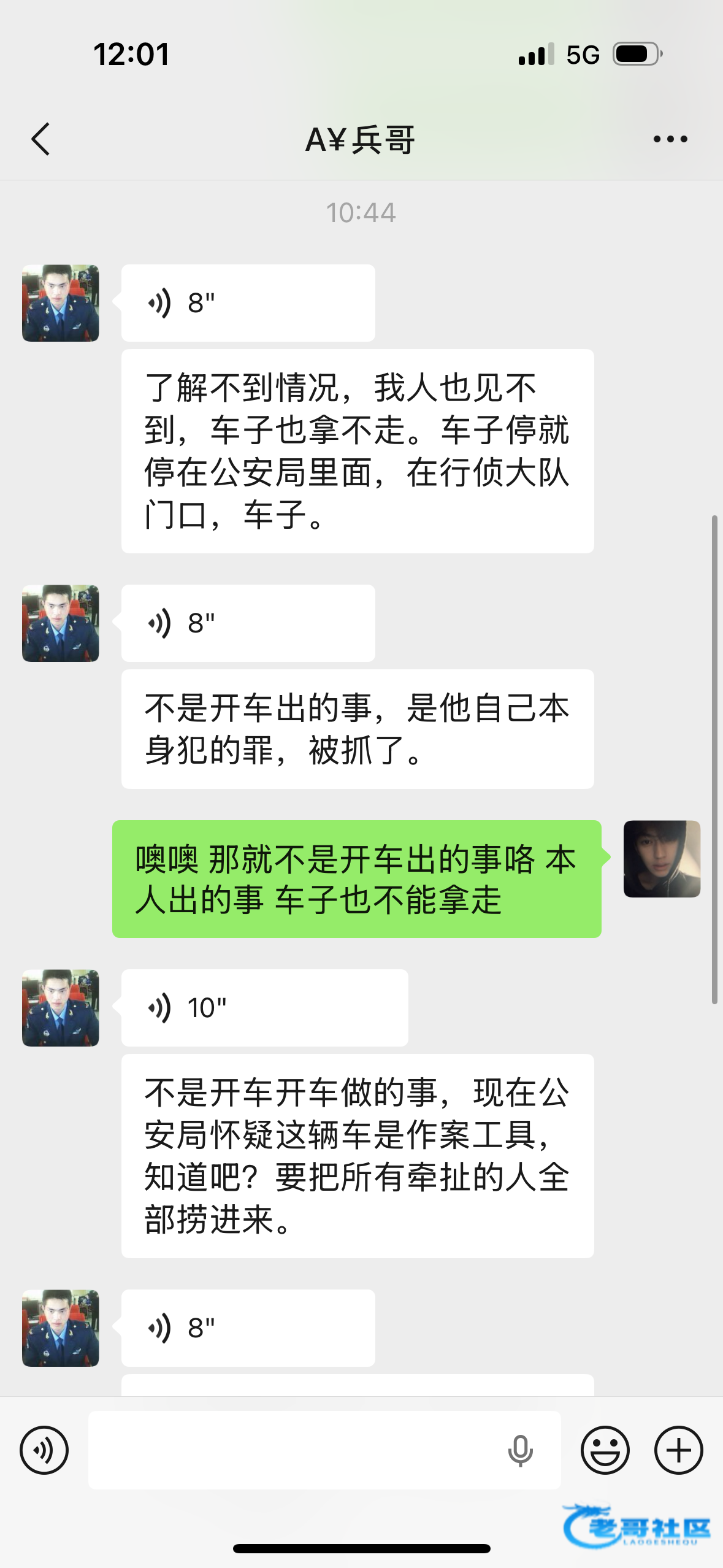The width and height of the screenshot is (723, 1568).
Task: Switch to voice input mode
Action: point(44,1450)
